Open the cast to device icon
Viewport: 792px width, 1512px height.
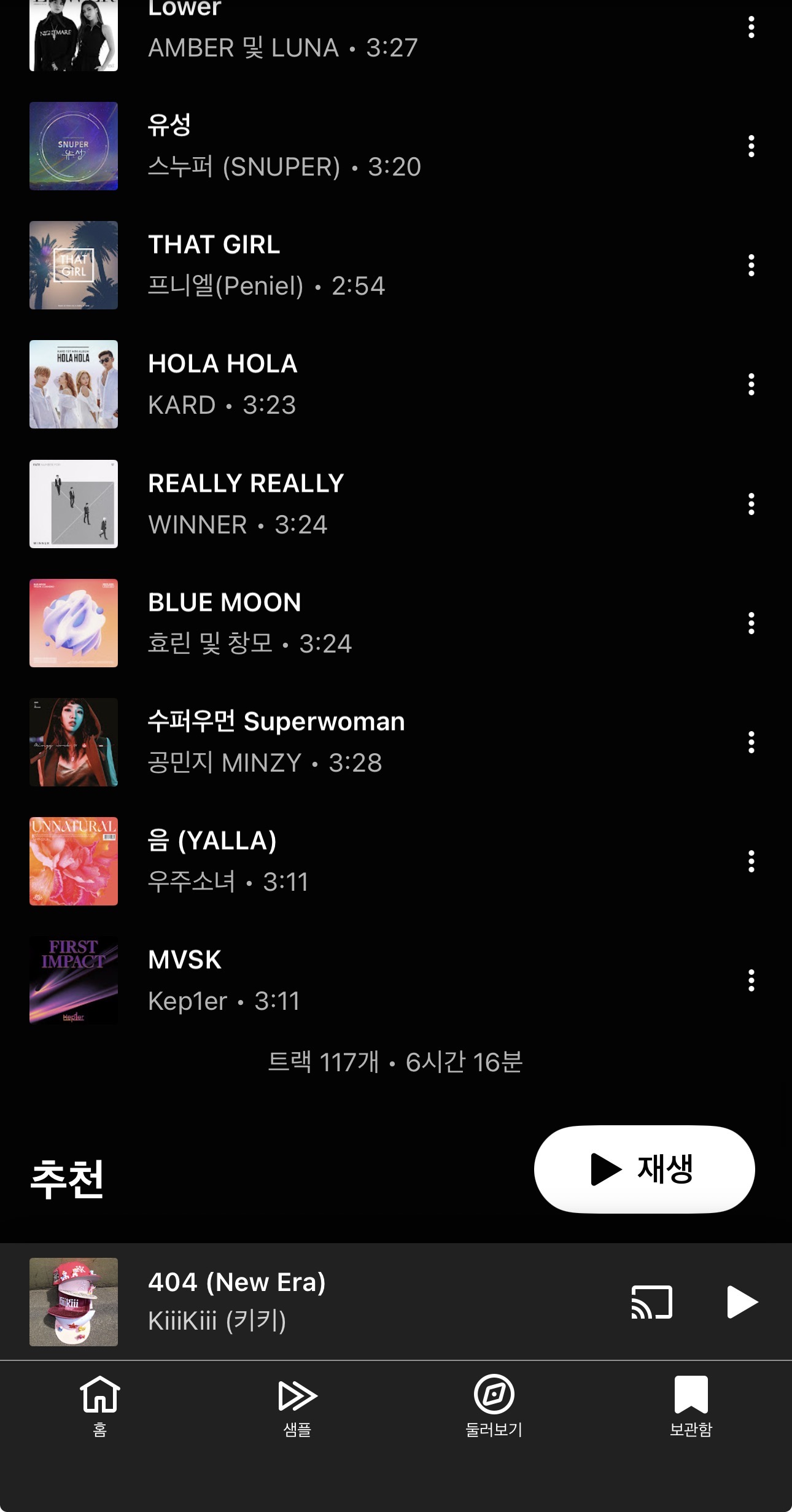tap(651, 1301)
